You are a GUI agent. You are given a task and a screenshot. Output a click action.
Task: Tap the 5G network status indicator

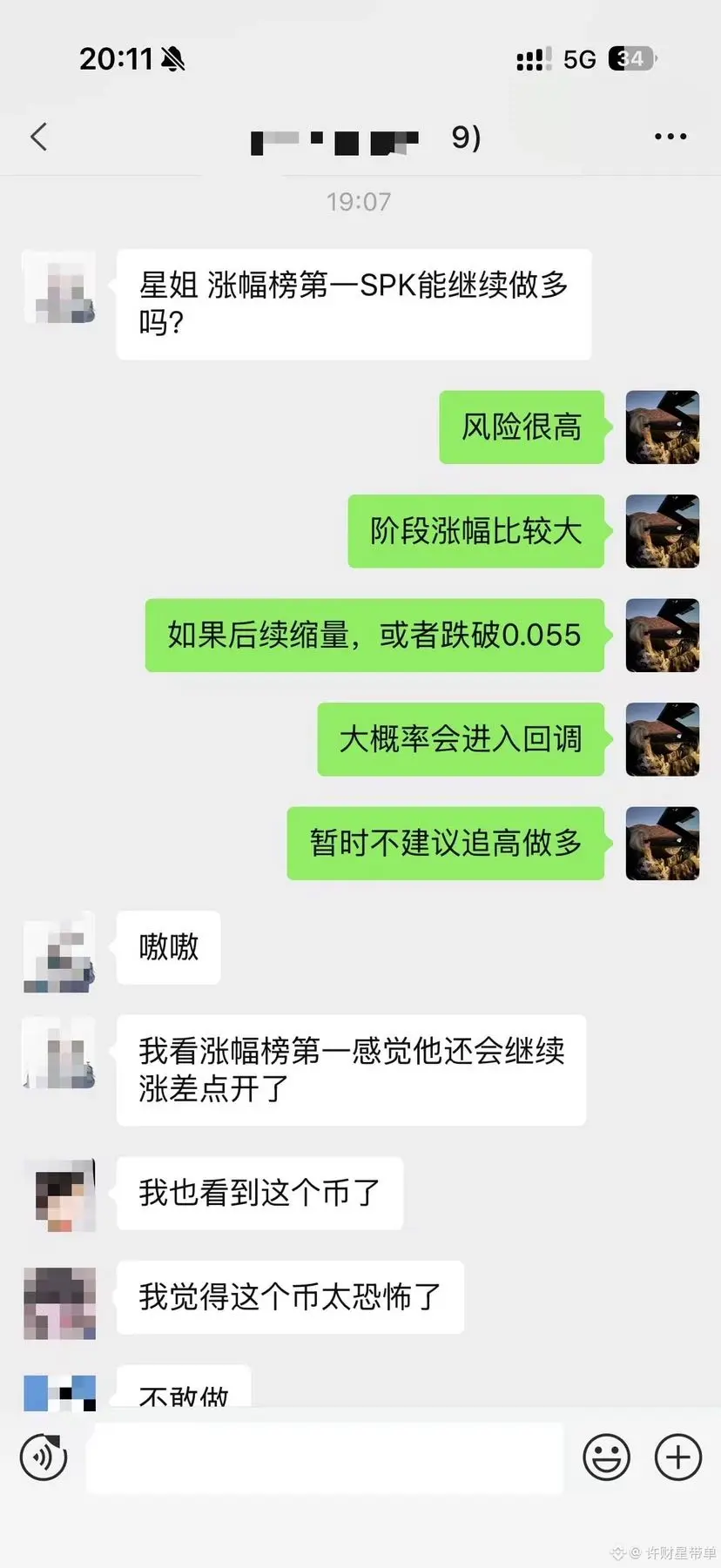(x=578, y=58)
